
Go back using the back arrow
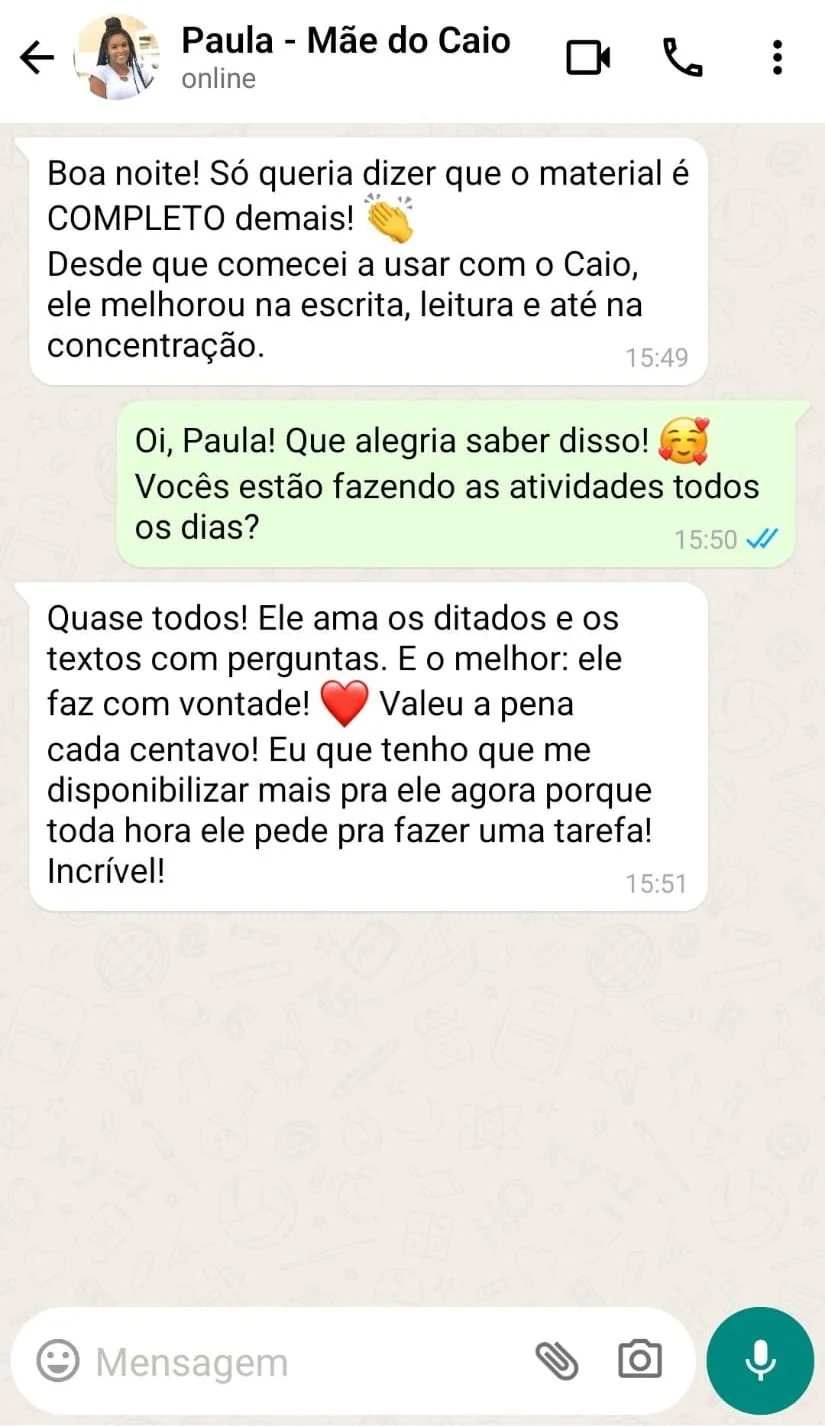[x=36, y=57]
